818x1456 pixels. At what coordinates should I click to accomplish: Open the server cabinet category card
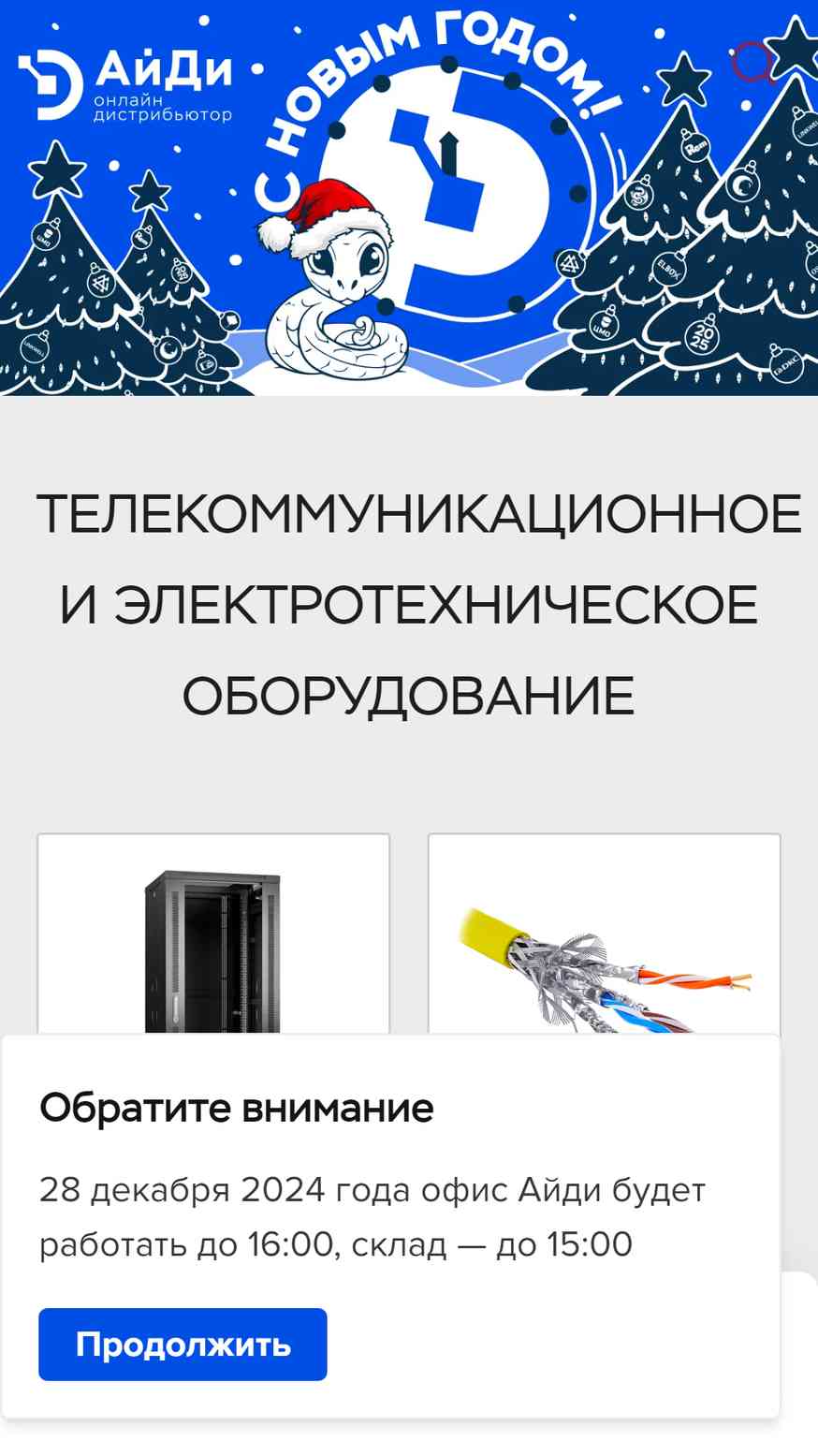[x=213, y=934]
